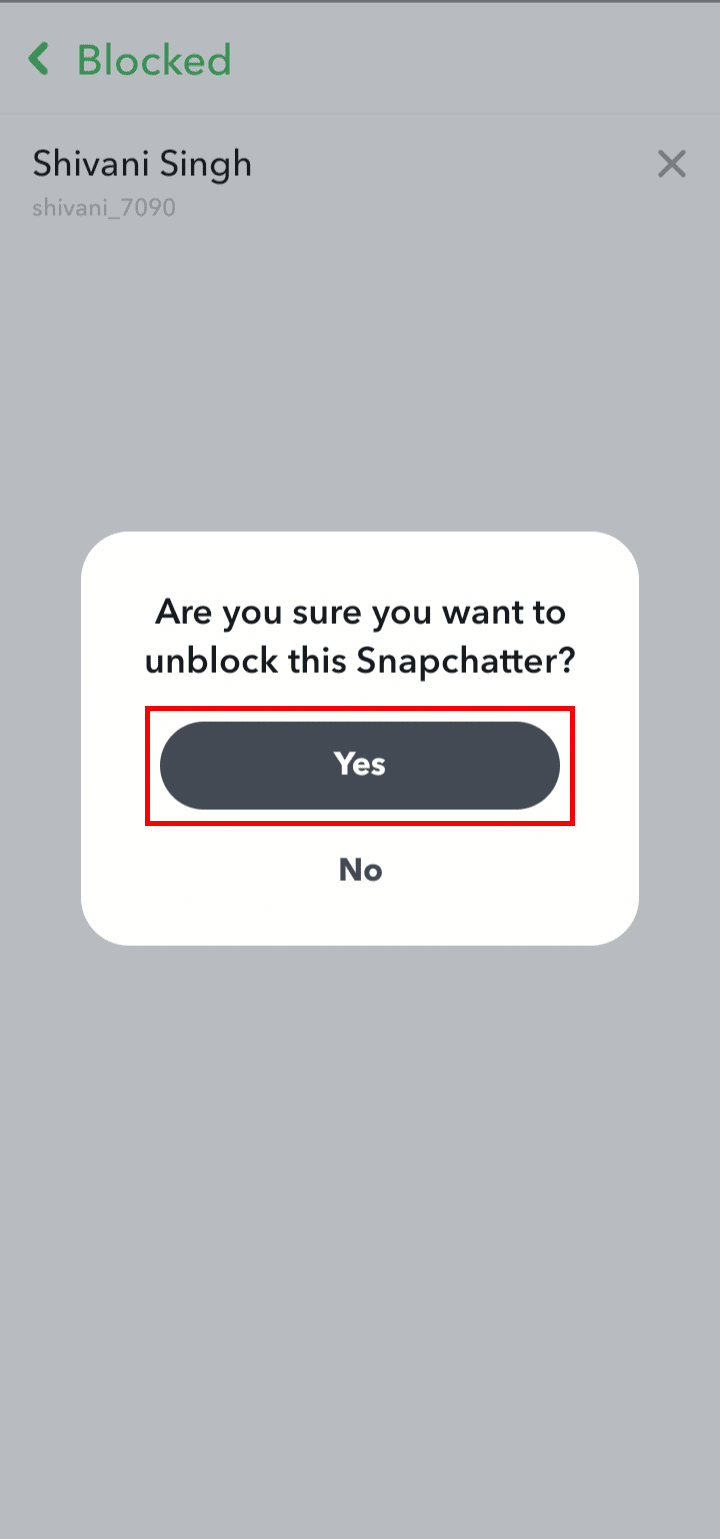
Task: Go back from Blocked screen
Action: pyautogui.click(x=40, y=60)
